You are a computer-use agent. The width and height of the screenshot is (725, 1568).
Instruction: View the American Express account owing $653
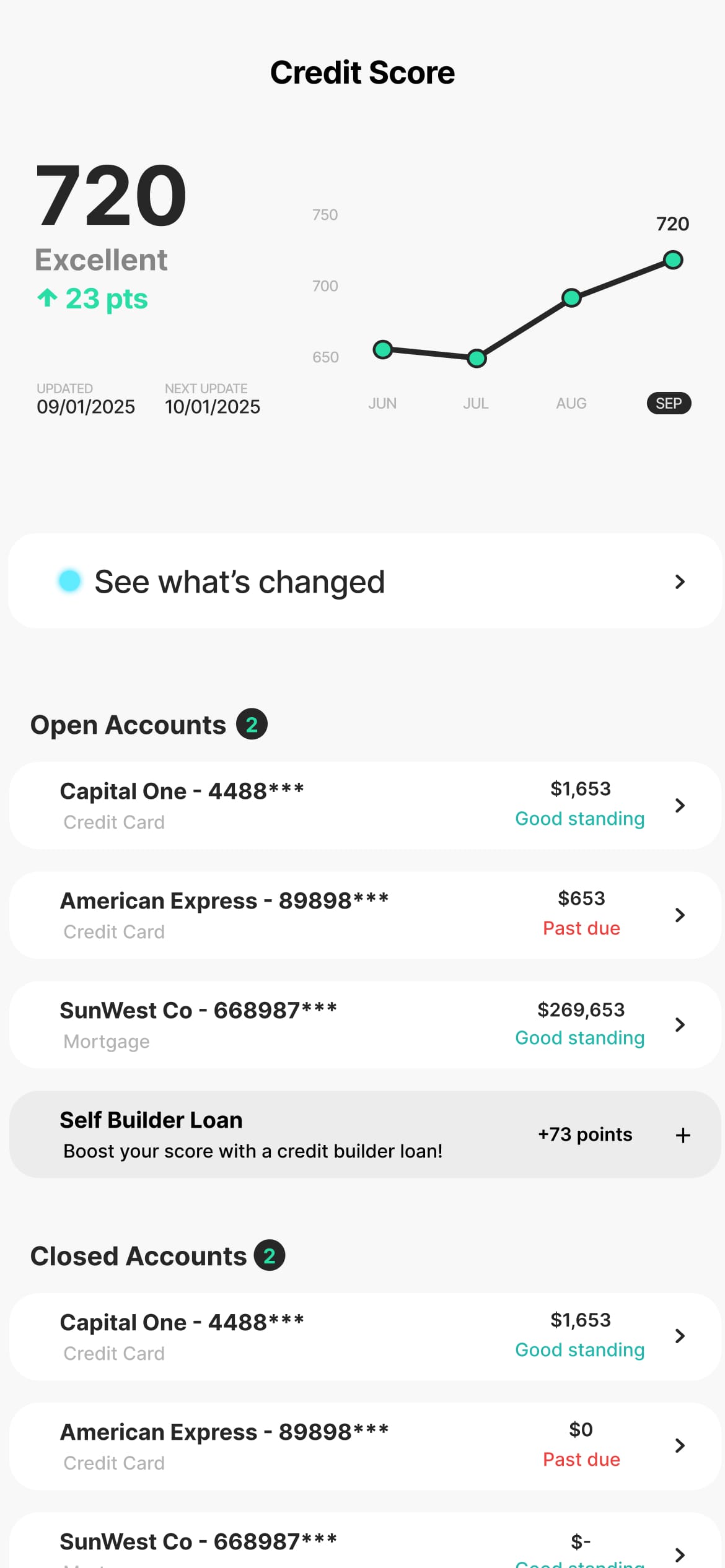point(364,915)
